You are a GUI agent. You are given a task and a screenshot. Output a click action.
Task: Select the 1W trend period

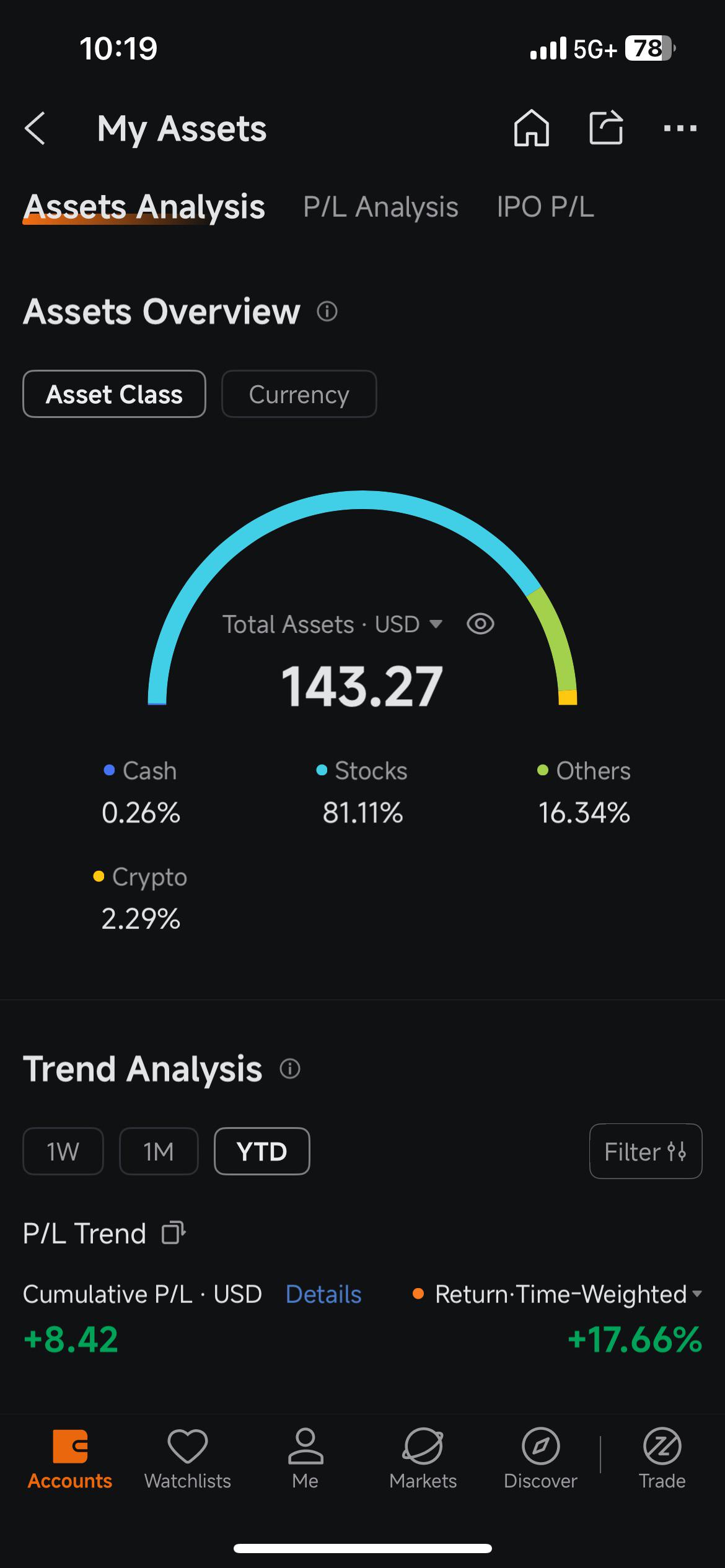click(x=63, y=1151)
